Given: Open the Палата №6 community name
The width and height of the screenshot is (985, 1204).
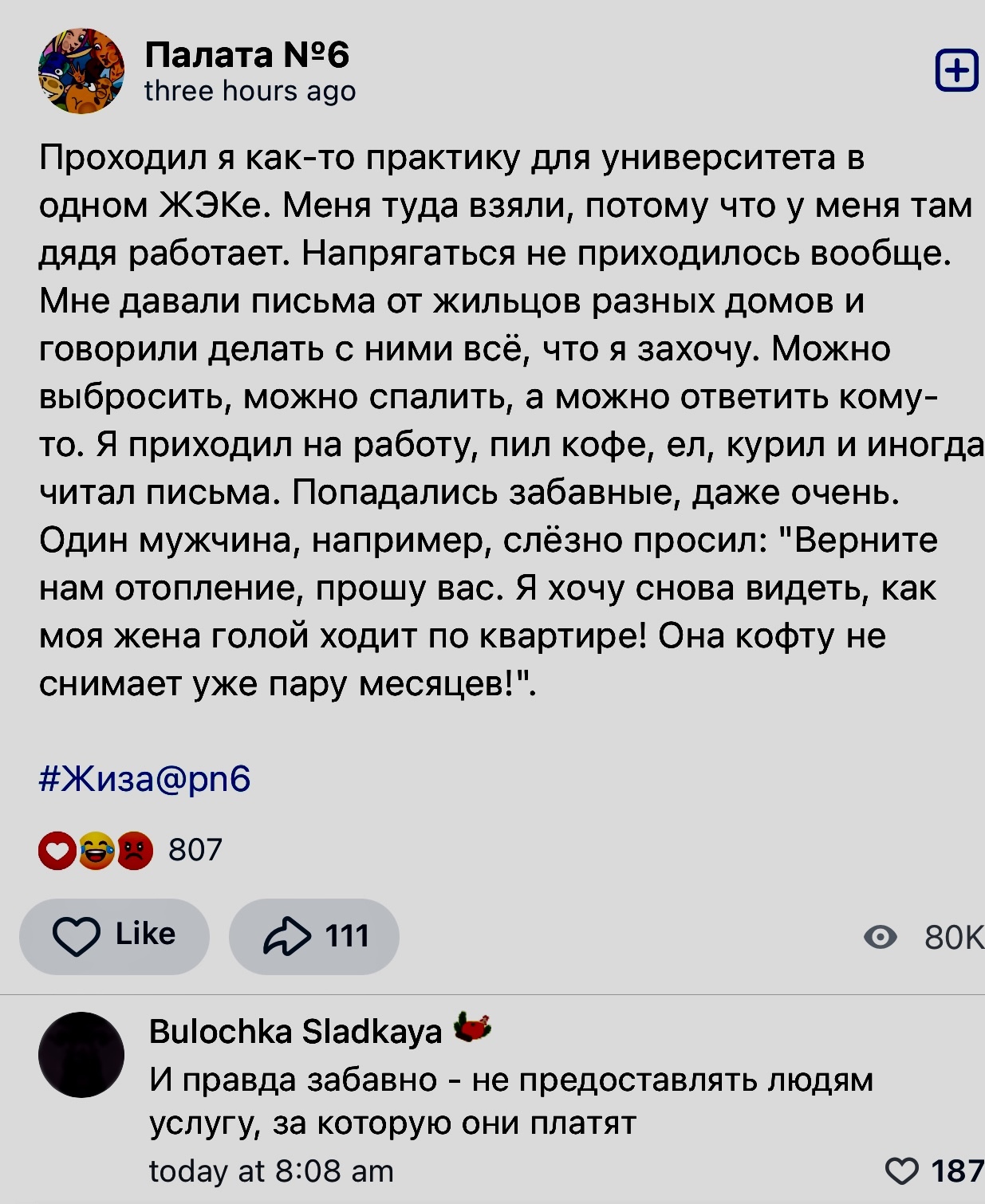Looking at the screenshot, I should click(246, 55).
